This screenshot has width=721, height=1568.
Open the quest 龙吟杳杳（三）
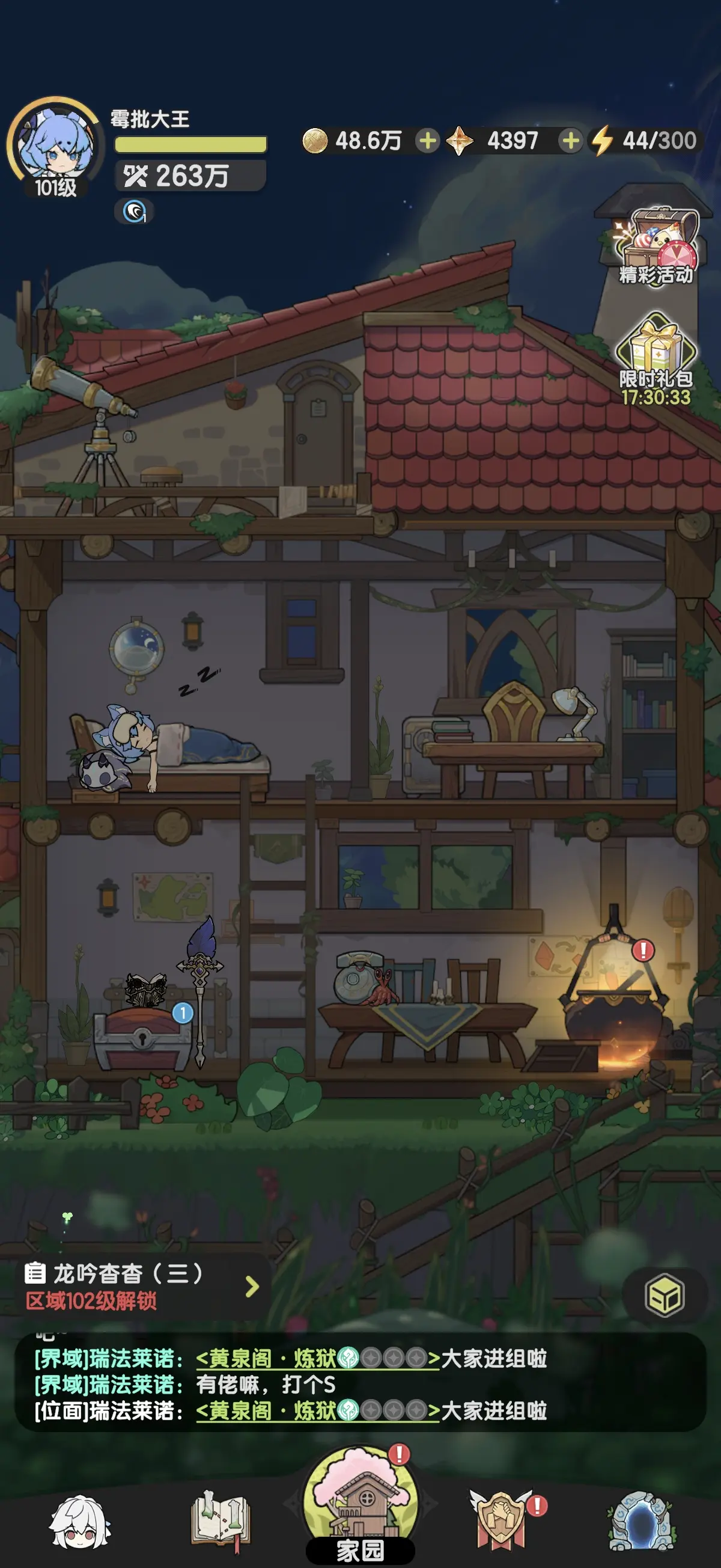click(141, 1285)
